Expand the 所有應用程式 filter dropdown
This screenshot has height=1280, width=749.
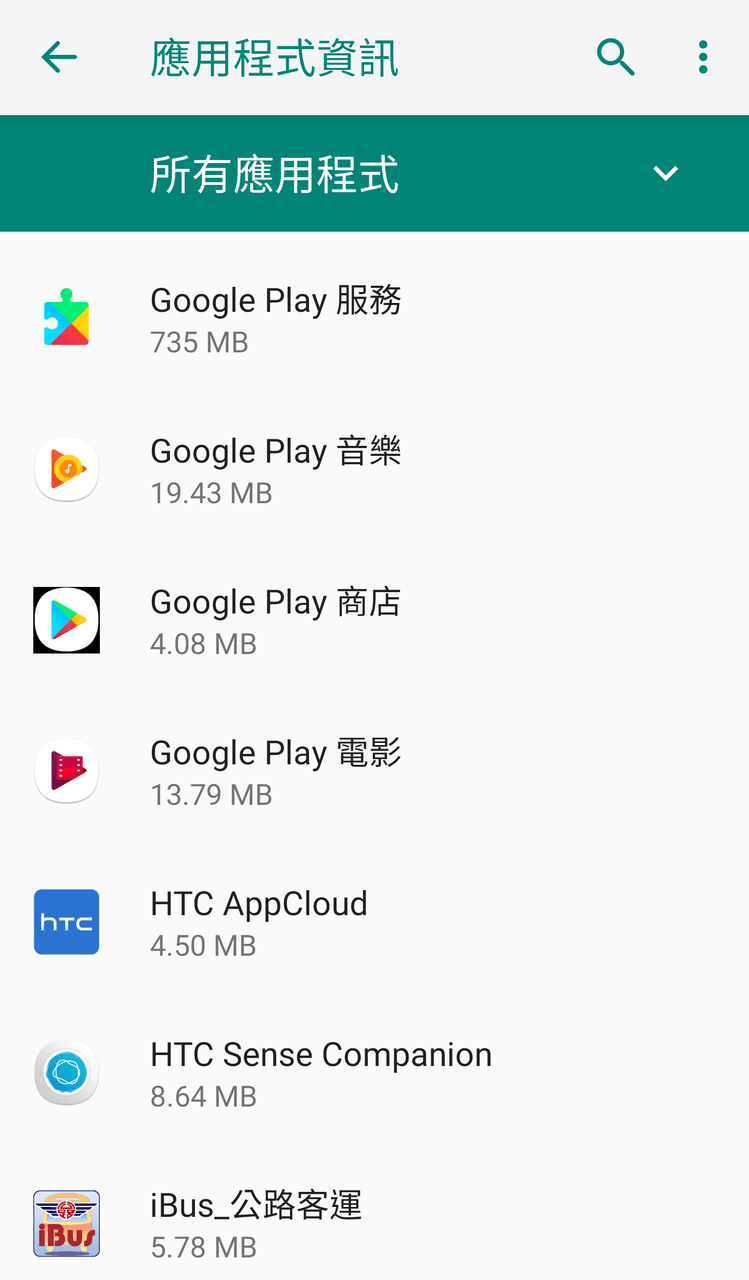[665, 173]
